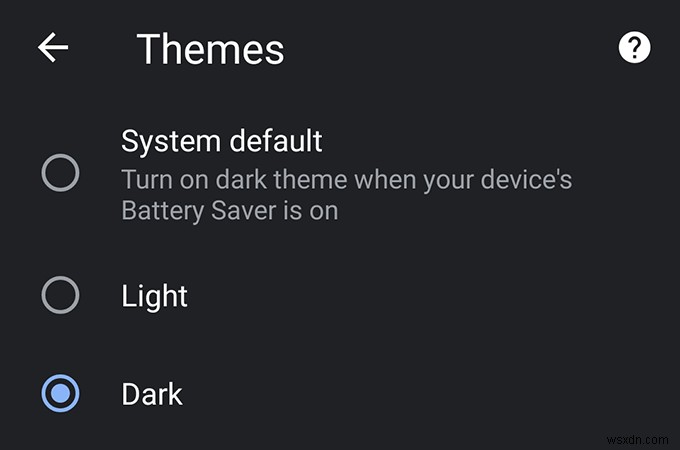This screenshot has width=680, height=450.
Task: Open the help icon
Action: (635, 48)
